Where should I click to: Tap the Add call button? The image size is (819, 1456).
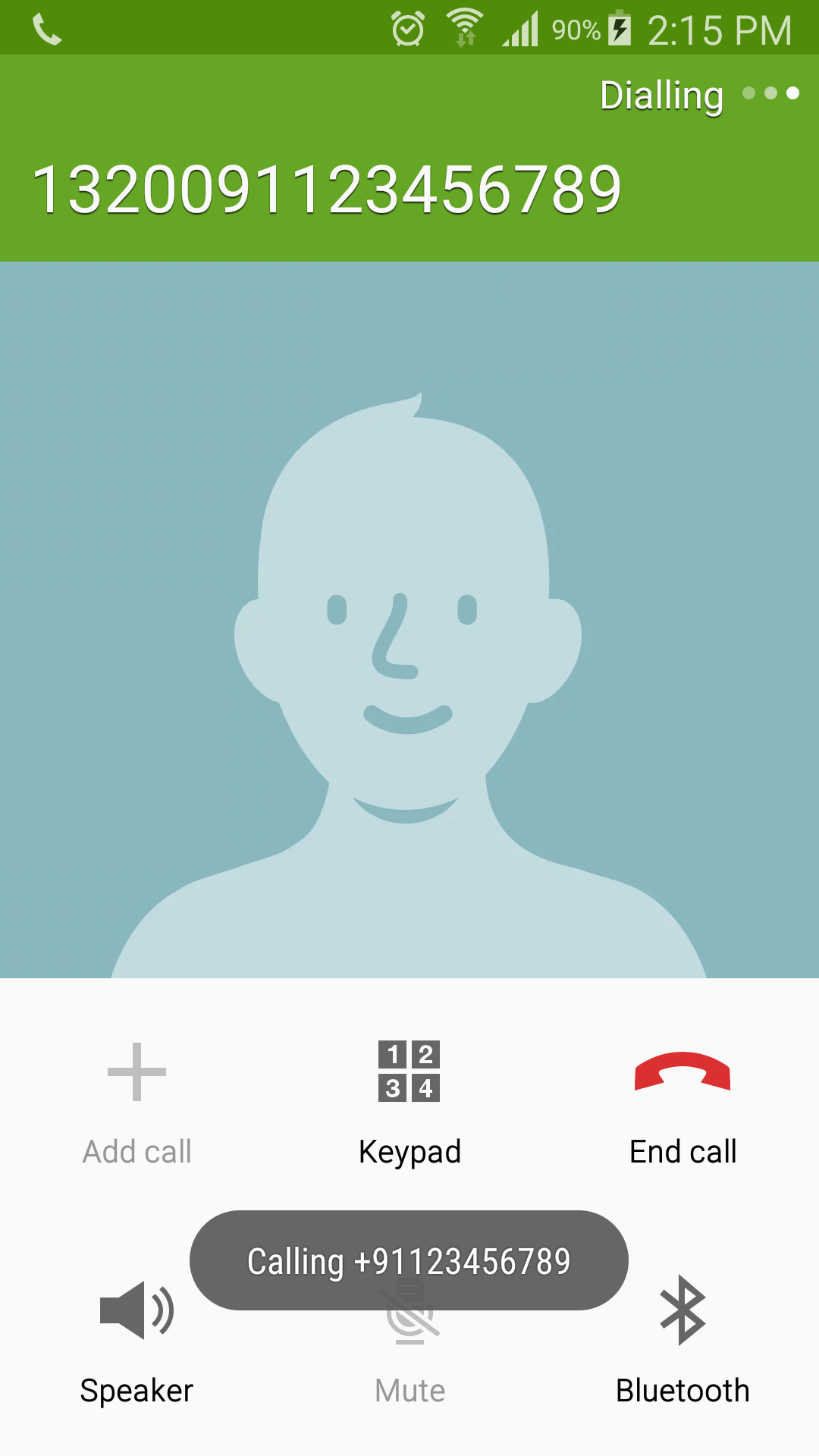136,1103
